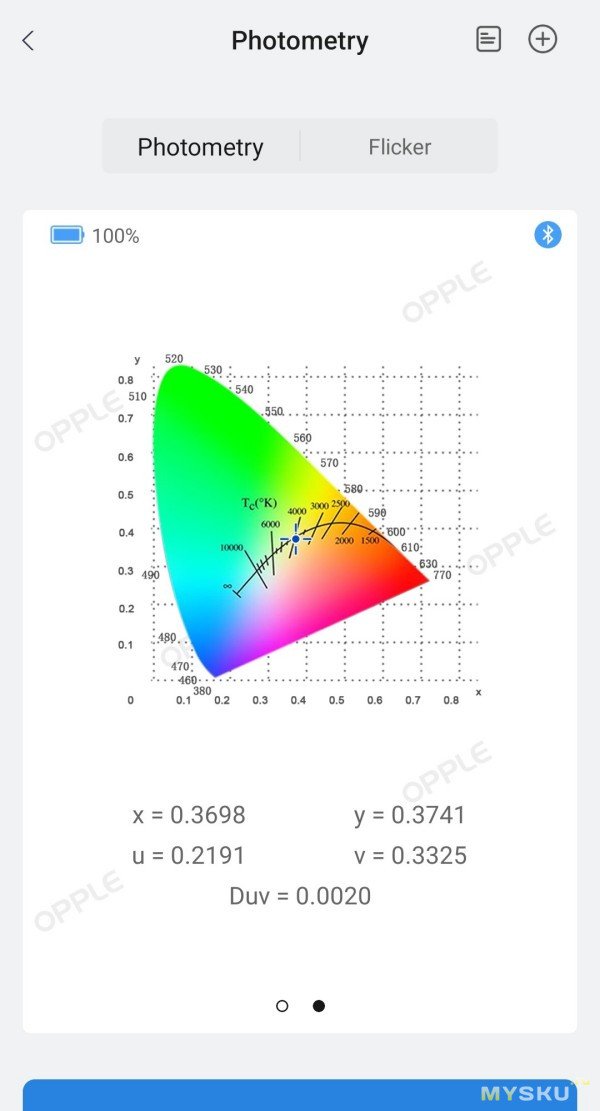Go to the first page indicator dot

pyautogui.click(x=282, y=1006)
